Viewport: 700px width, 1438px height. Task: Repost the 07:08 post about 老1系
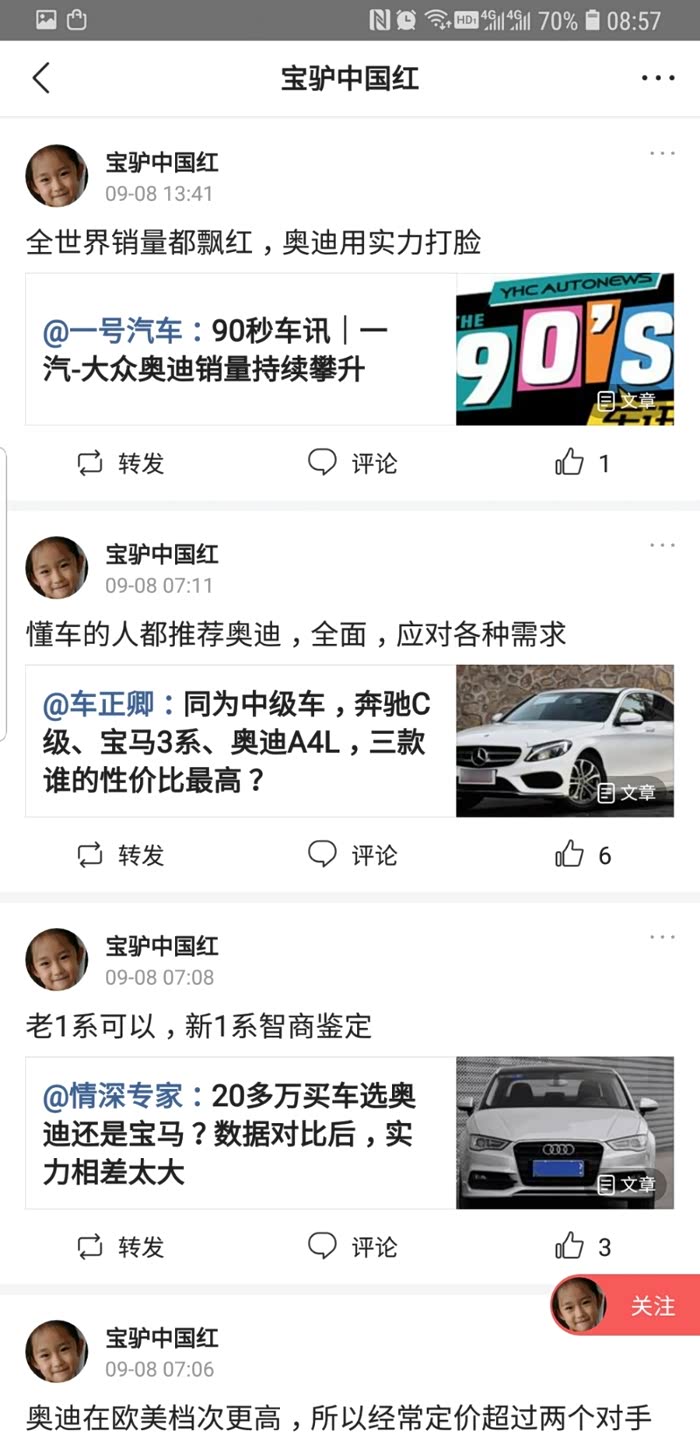click(120, 1247)
